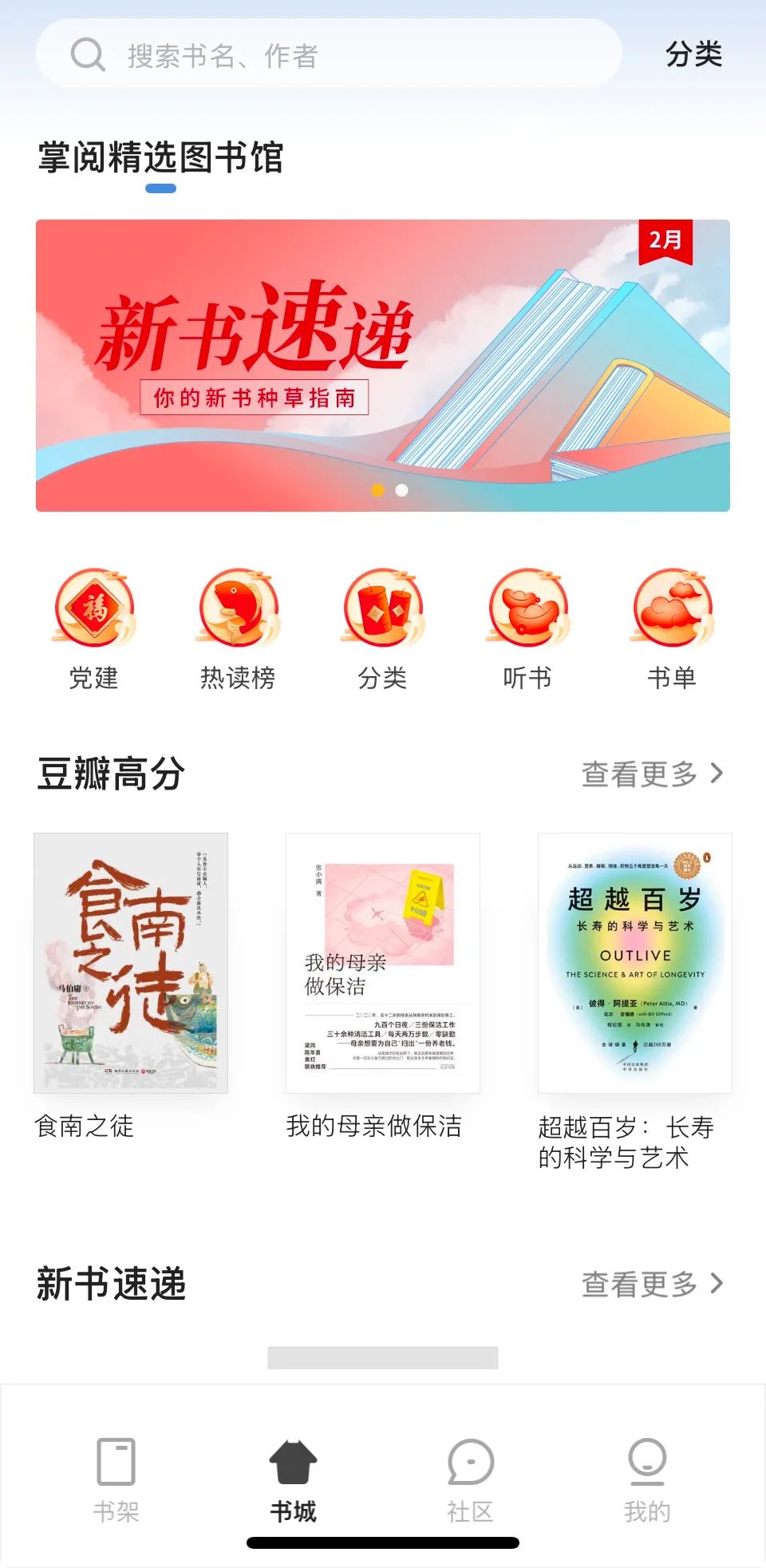
Task: Select the 书城 tab
Action: (x=294, y=1478)
